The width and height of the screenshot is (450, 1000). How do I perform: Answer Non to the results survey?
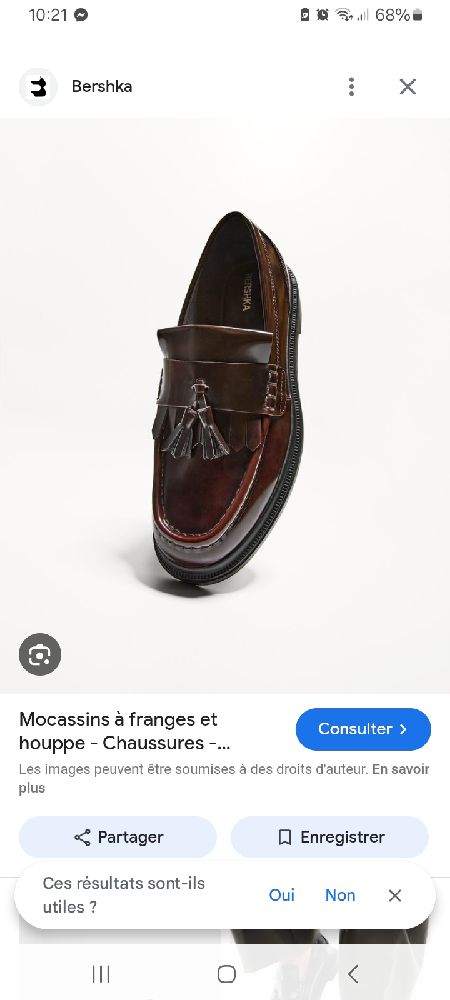pyautogui.click(x=340, y=895)
